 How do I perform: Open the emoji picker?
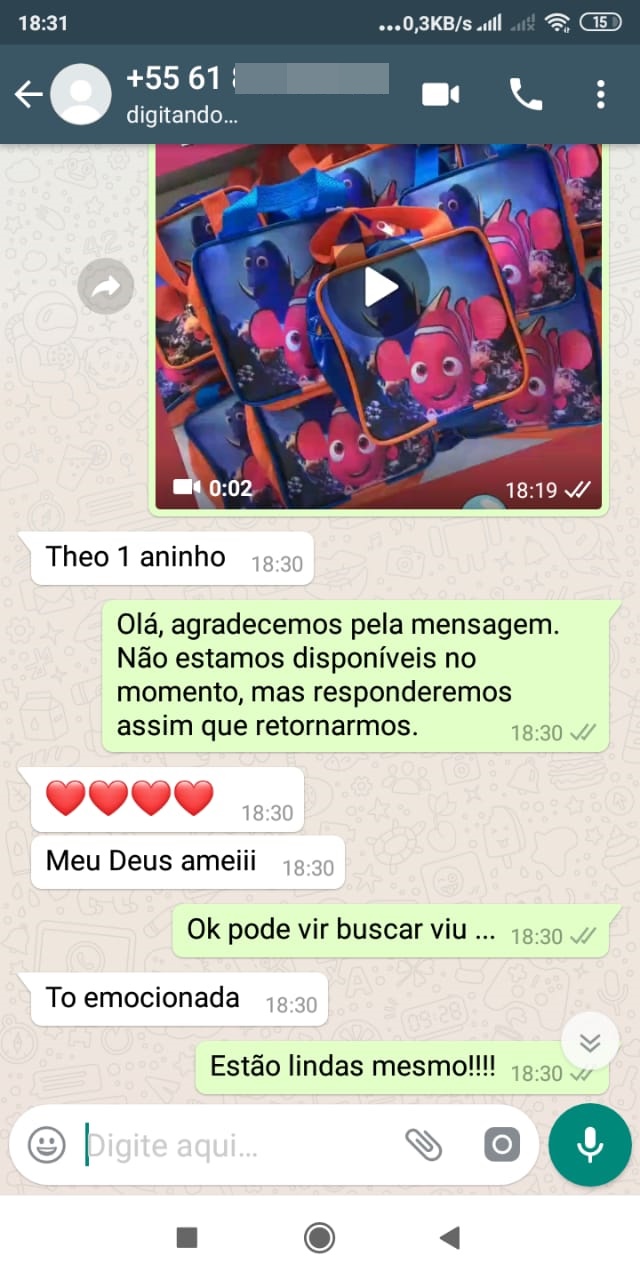tap(46, 1144)
